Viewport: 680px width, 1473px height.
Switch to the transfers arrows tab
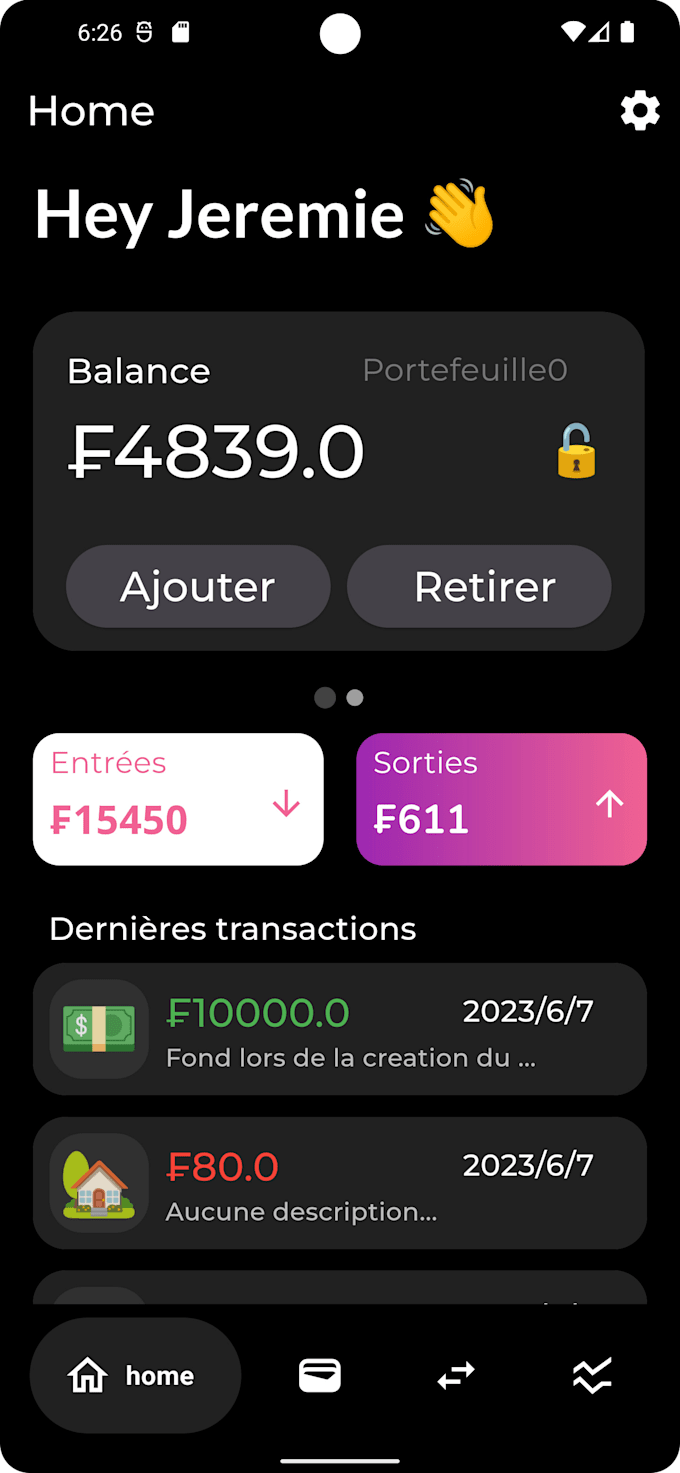[456, 1377]
